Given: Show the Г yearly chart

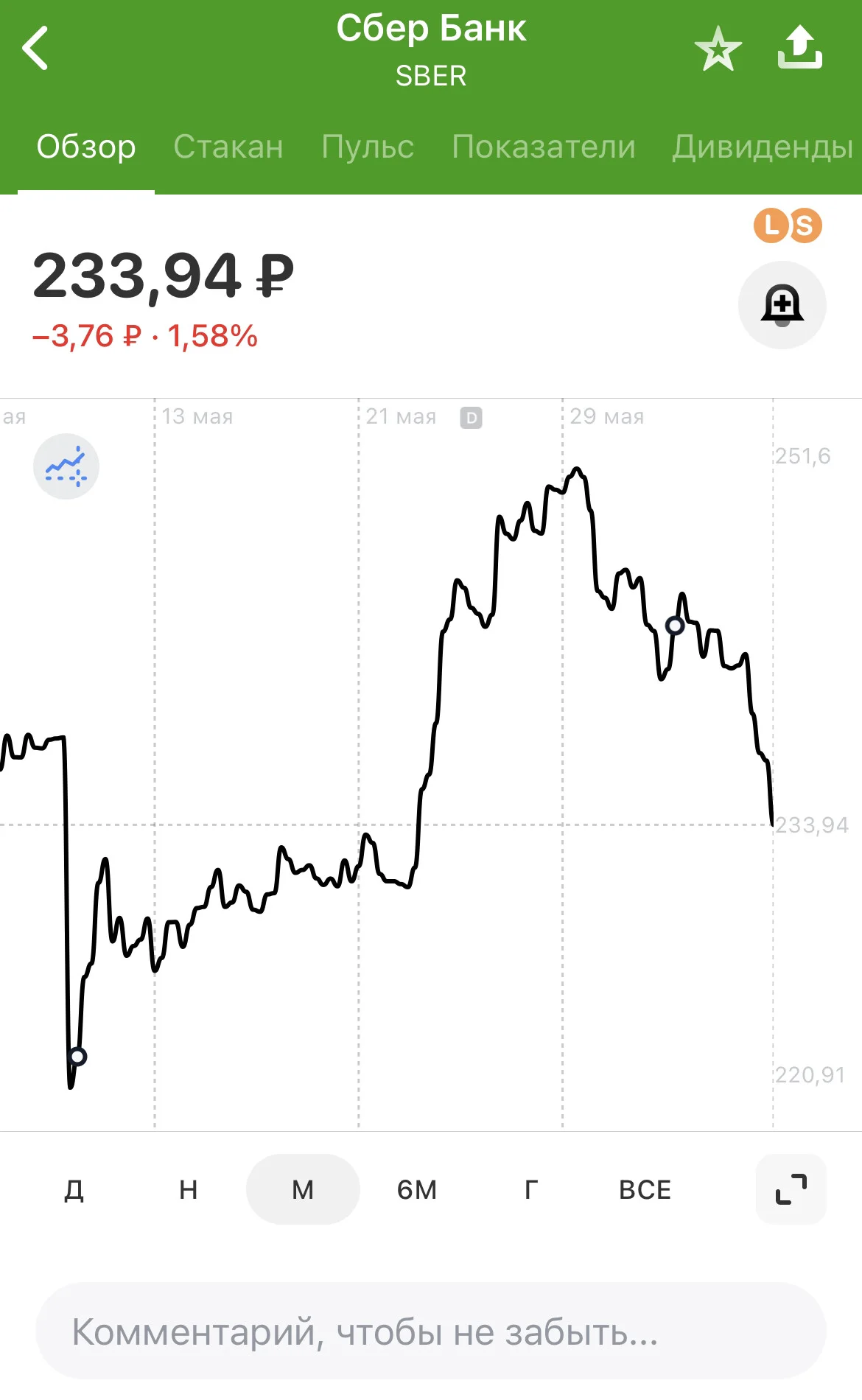Looking at the screenshot, I should pos(531,1189).
